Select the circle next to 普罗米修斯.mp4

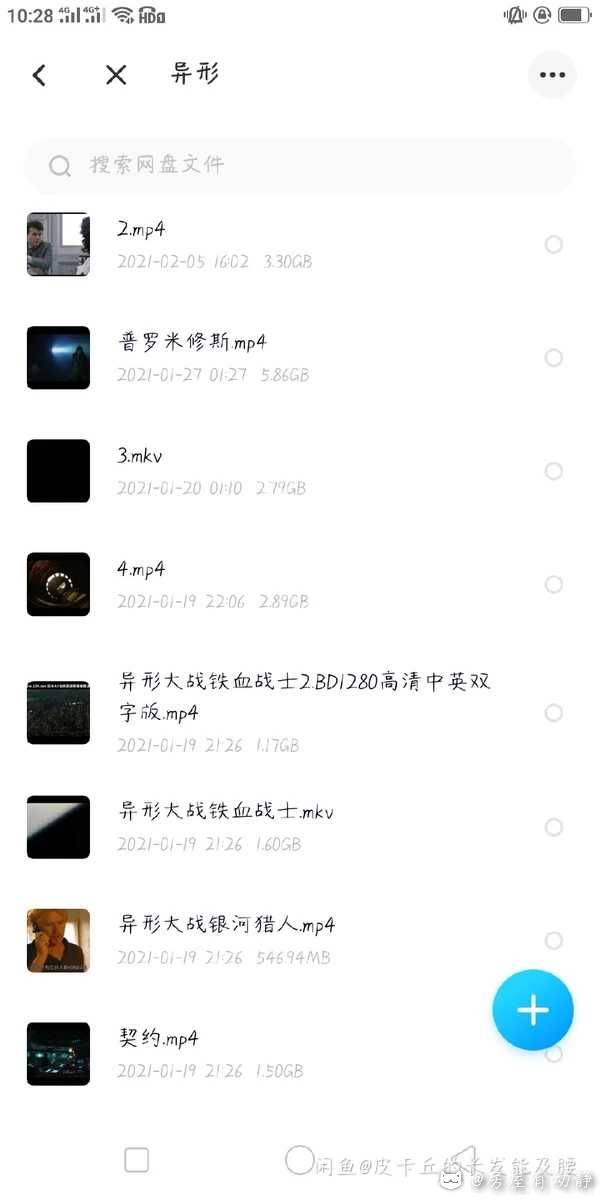click(553, 358)
